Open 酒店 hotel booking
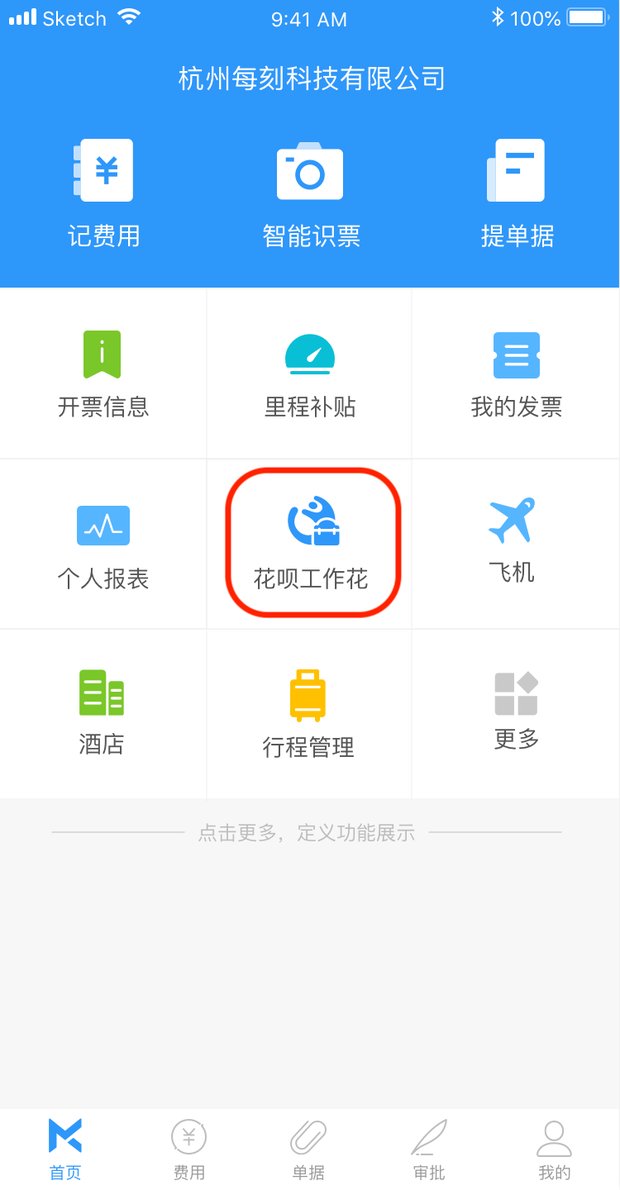Screen dimensions: 620x1190 pos(102,713)
